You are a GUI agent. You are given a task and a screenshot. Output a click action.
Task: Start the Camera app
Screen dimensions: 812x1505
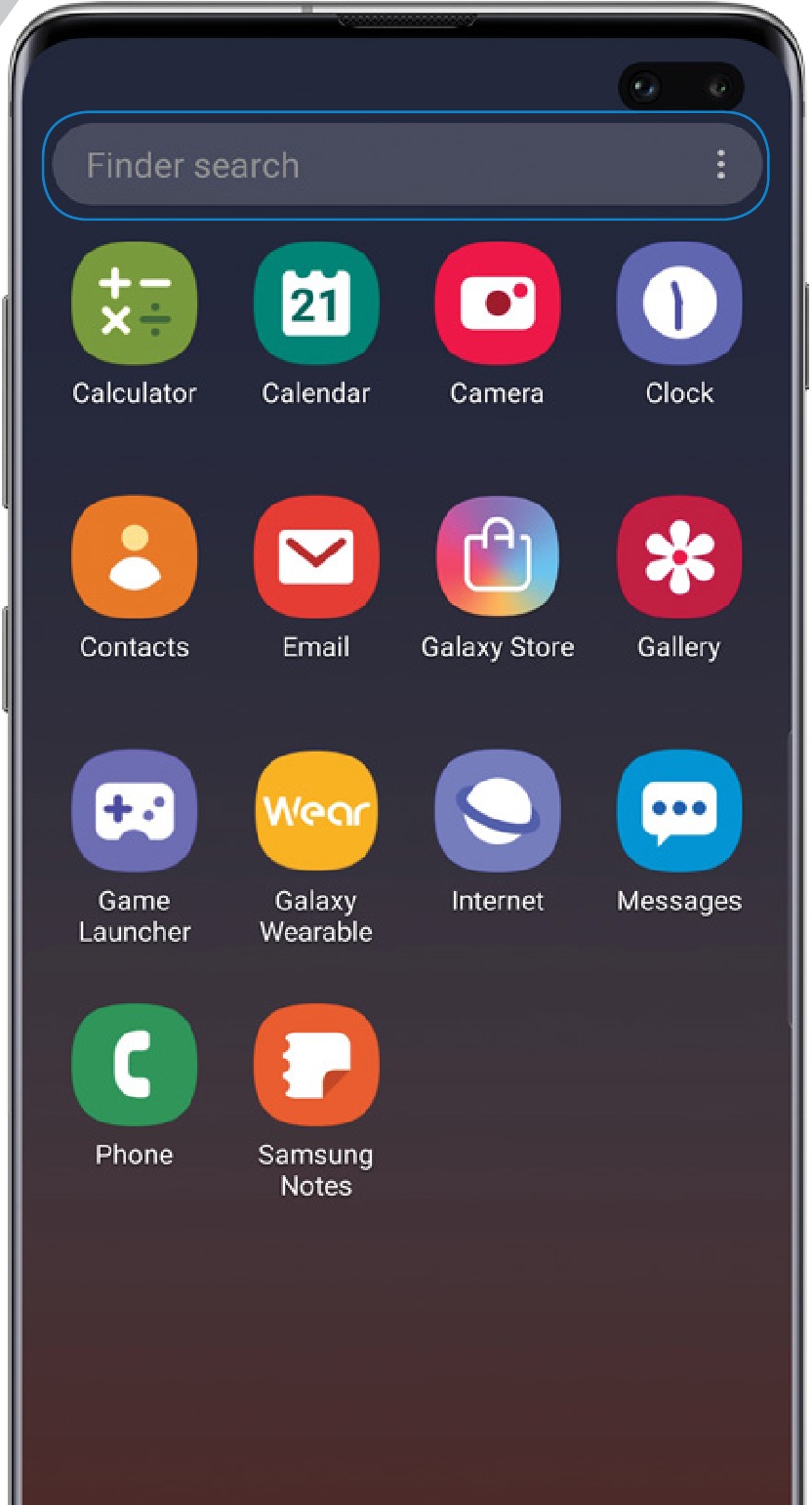pyautogui.click(x=497, y=305)
